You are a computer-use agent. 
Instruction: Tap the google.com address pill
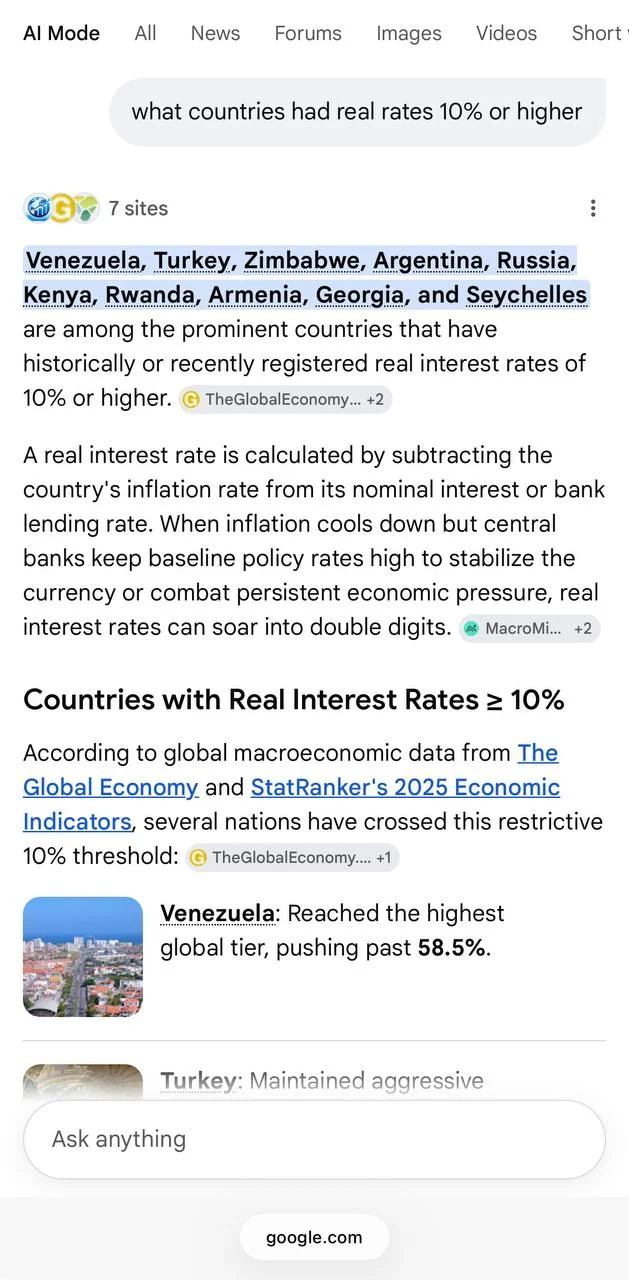point(314,1237)
